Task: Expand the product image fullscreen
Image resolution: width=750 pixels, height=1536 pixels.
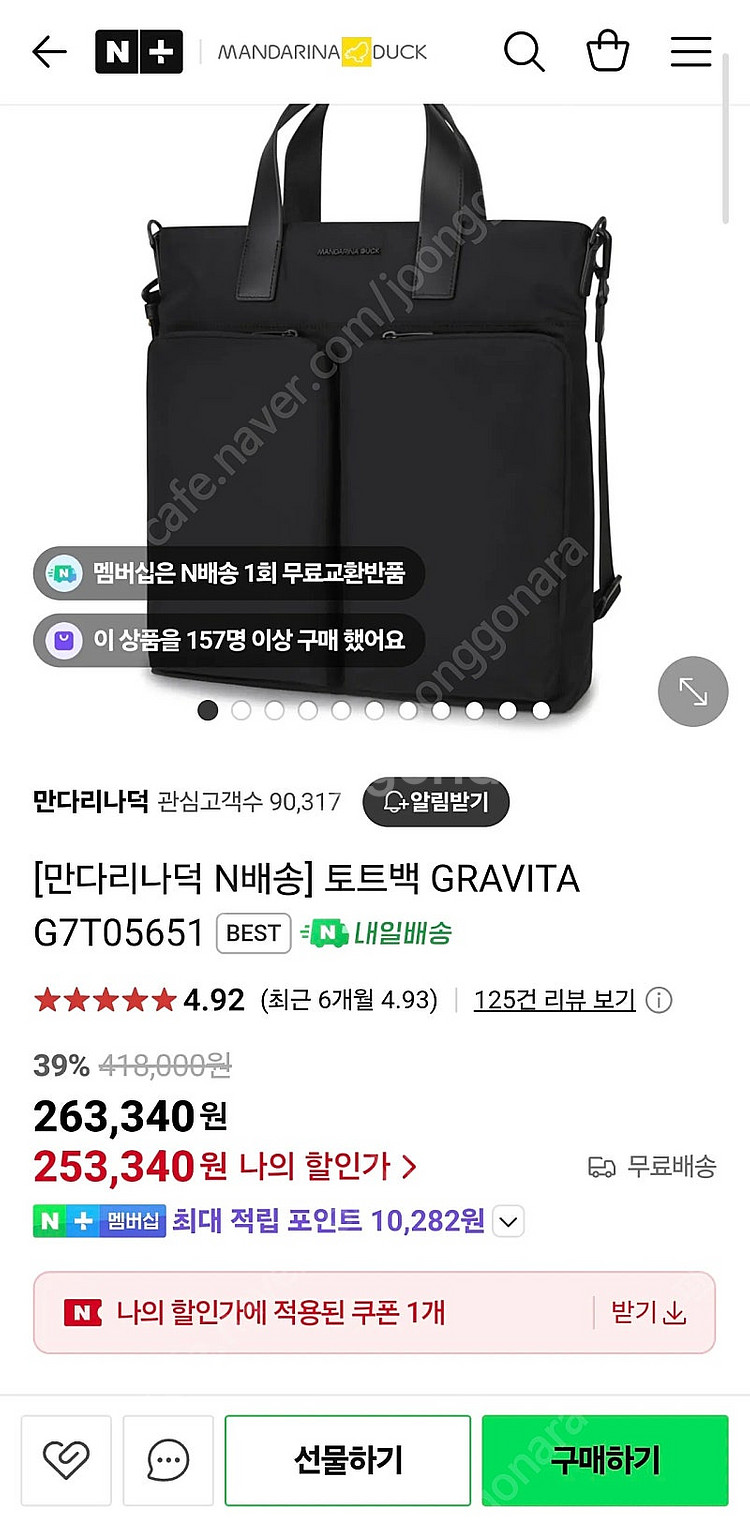Action: click(692, 691)
